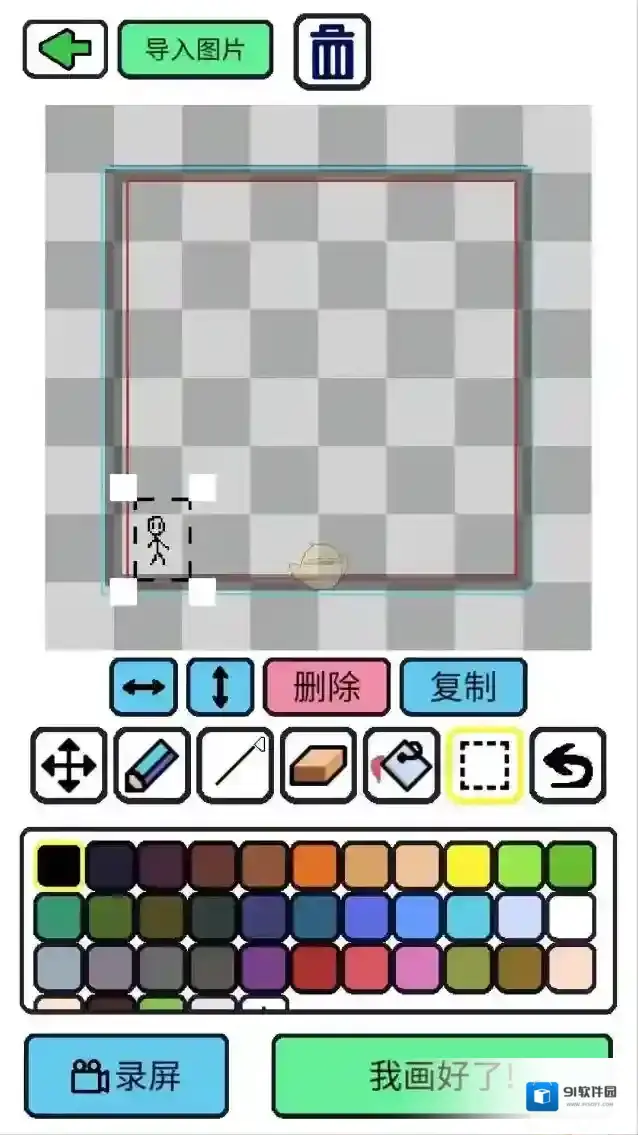Tap the green back arrow
Image resolution: width=638 pixels, height=1135 pixels.
click(65, 50)
